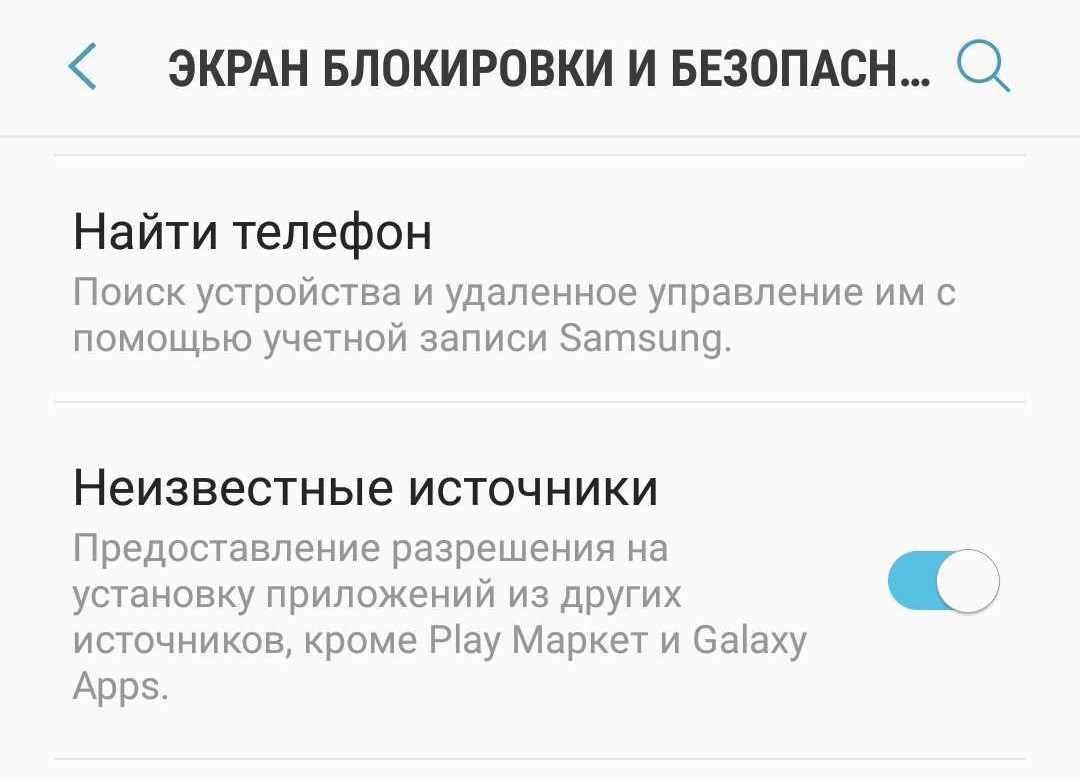Go back from the lock screen settings

click(82, 68)
